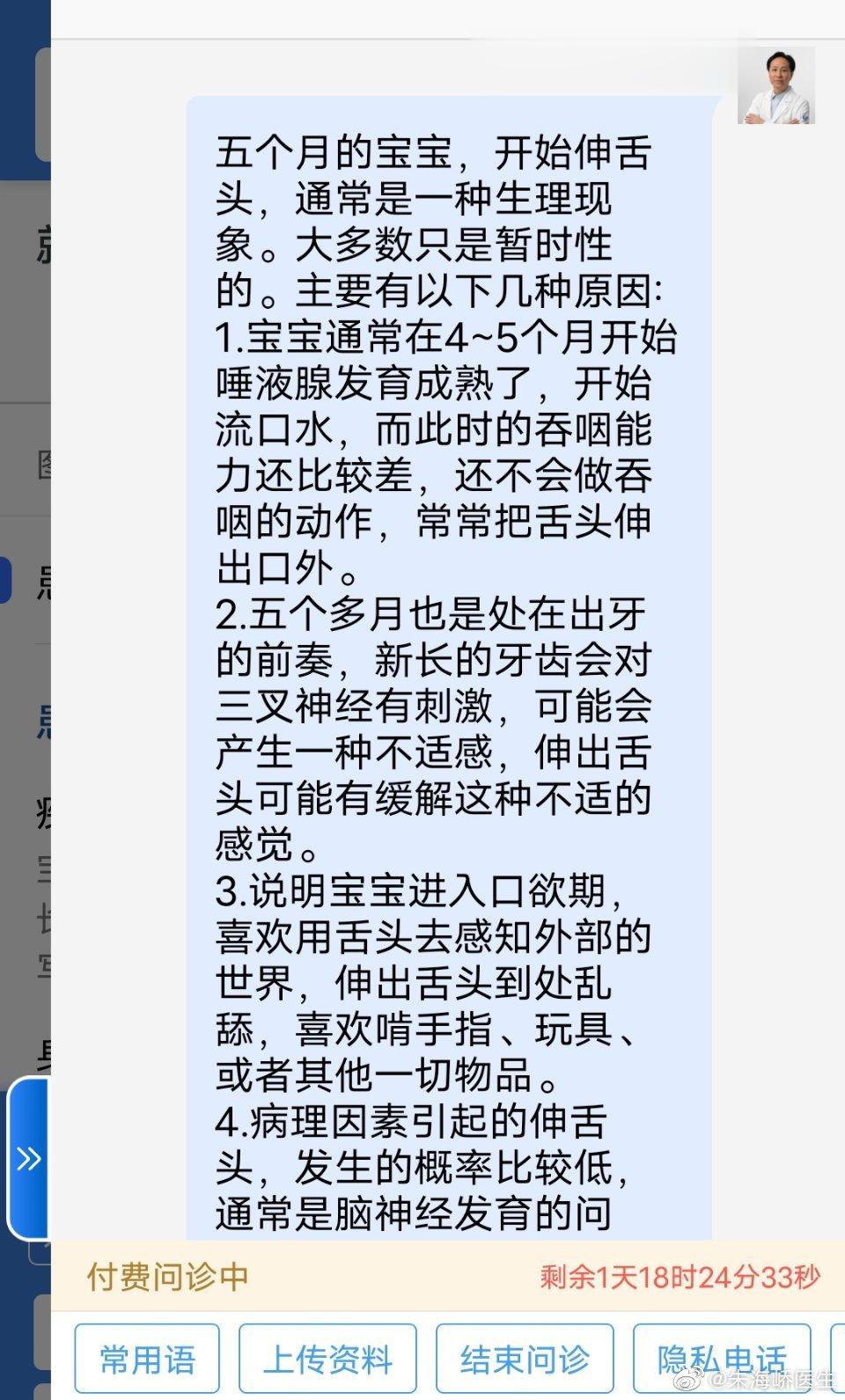Tap 上传资料 to upload materials

327,1360
